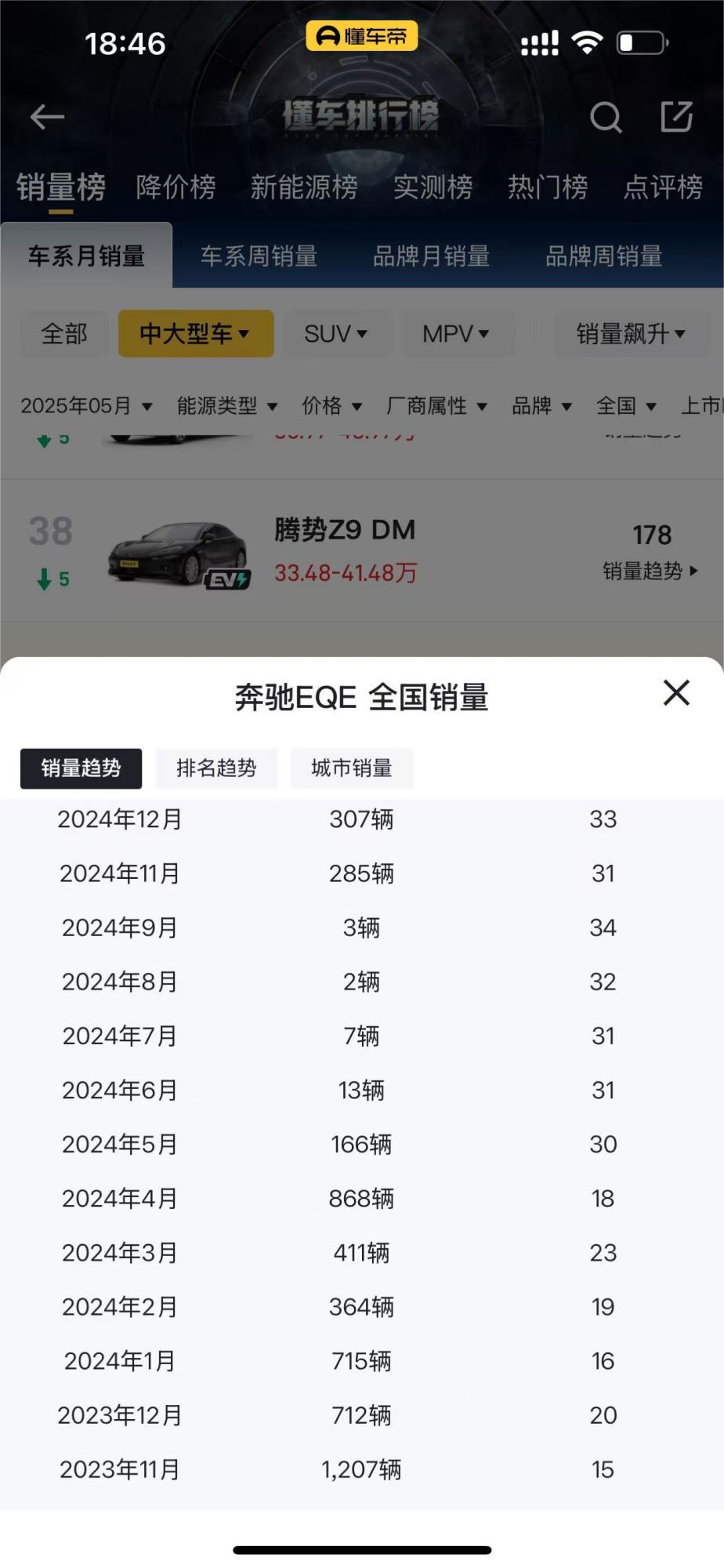
Task: Share this ranking page
Action: coord(676,118)
